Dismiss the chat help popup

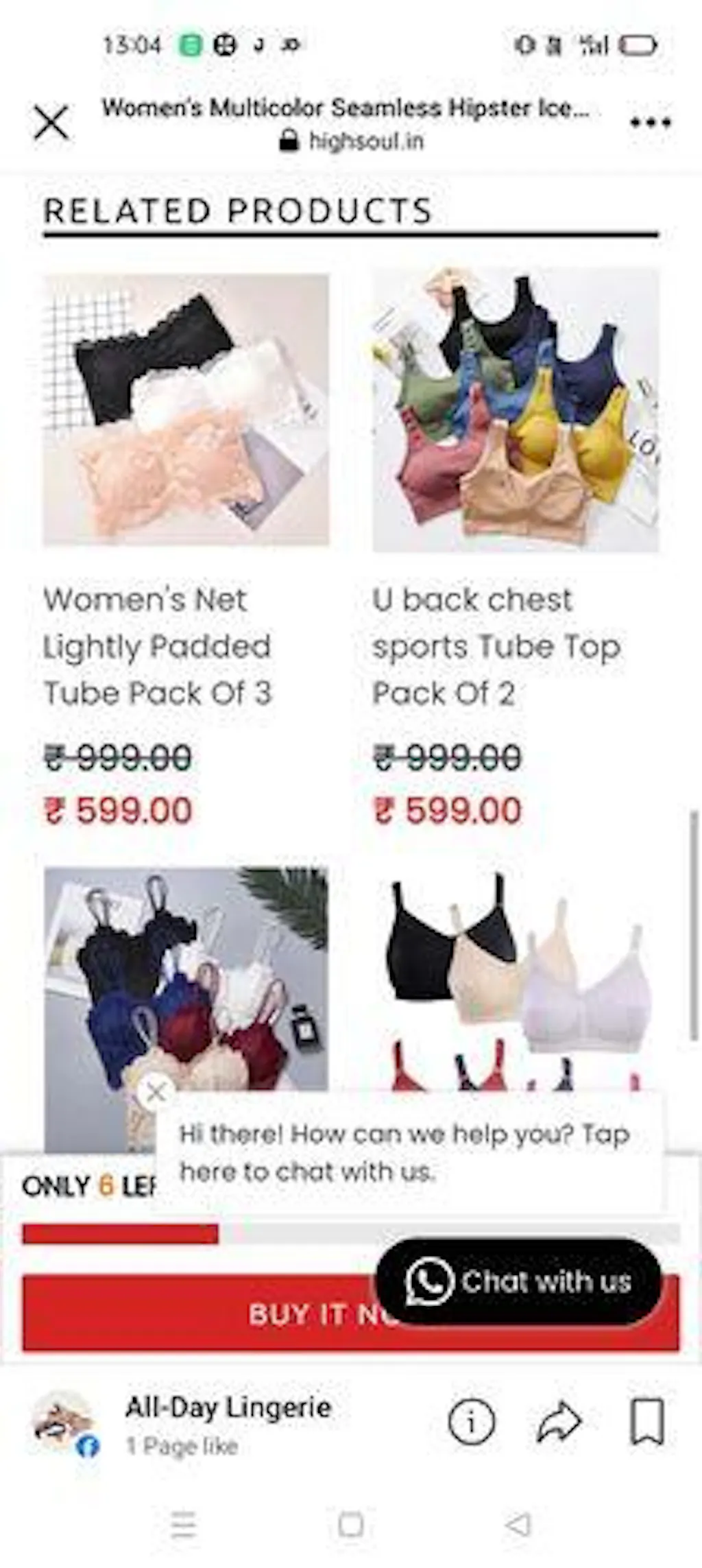(x=156, y=1092)
